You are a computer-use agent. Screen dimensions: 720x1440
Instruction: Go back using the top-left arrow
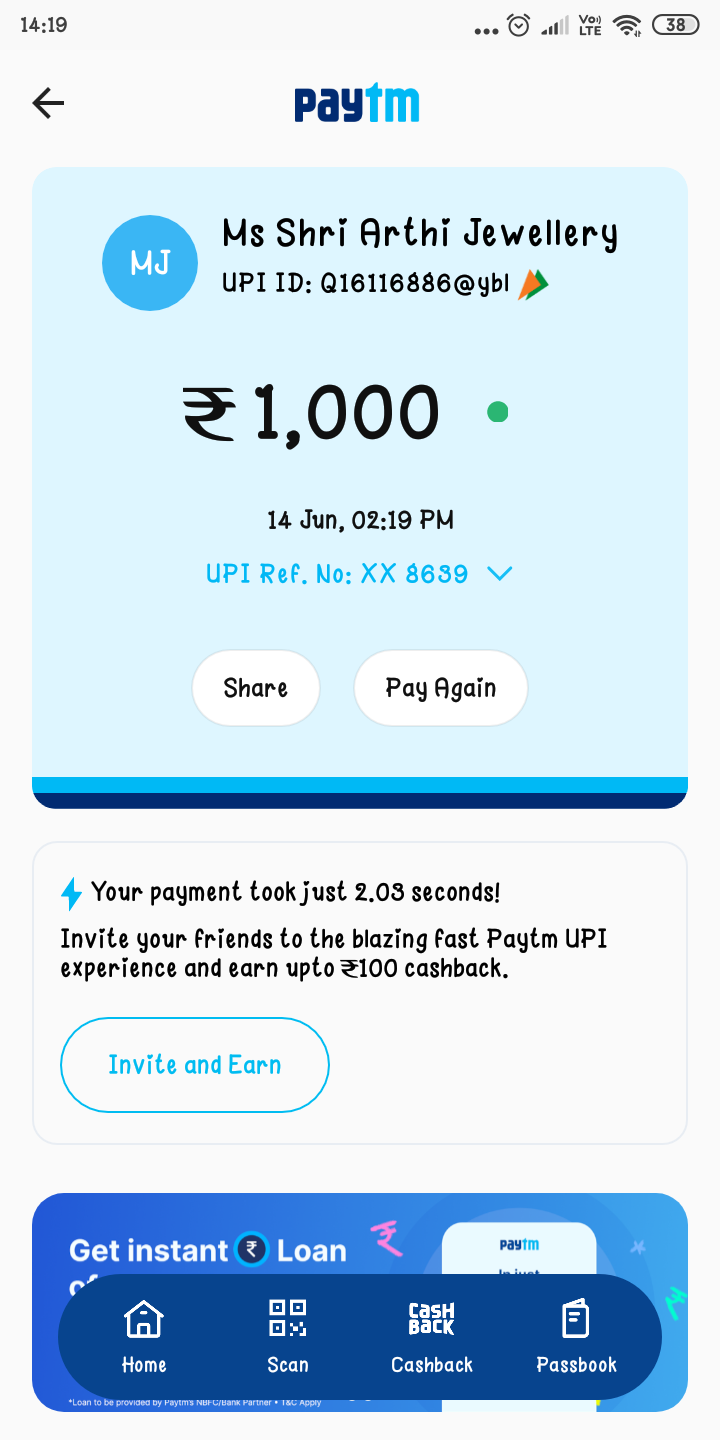coord(48,103)
